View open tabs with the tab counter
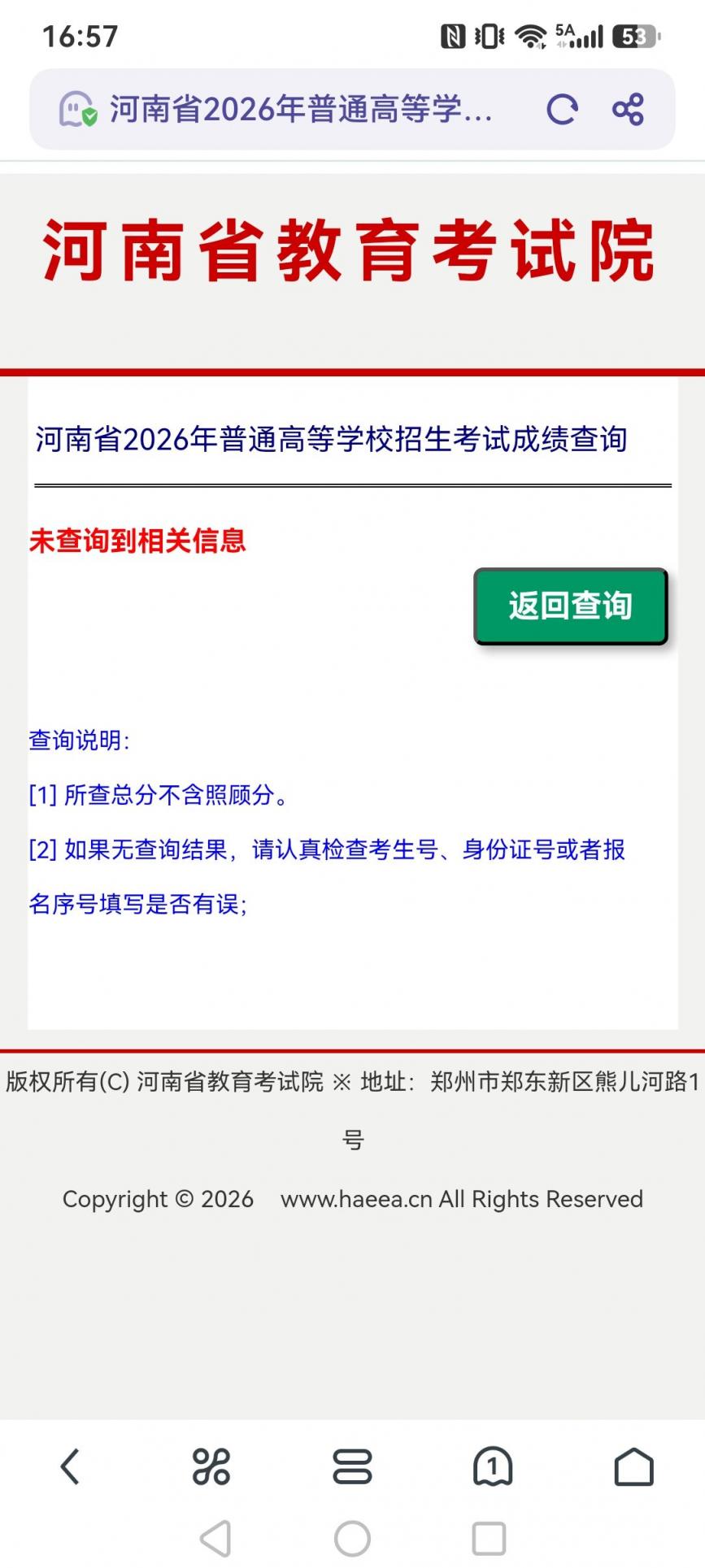The width and height of the screenshot is (705, 1568). (493, 1467)
